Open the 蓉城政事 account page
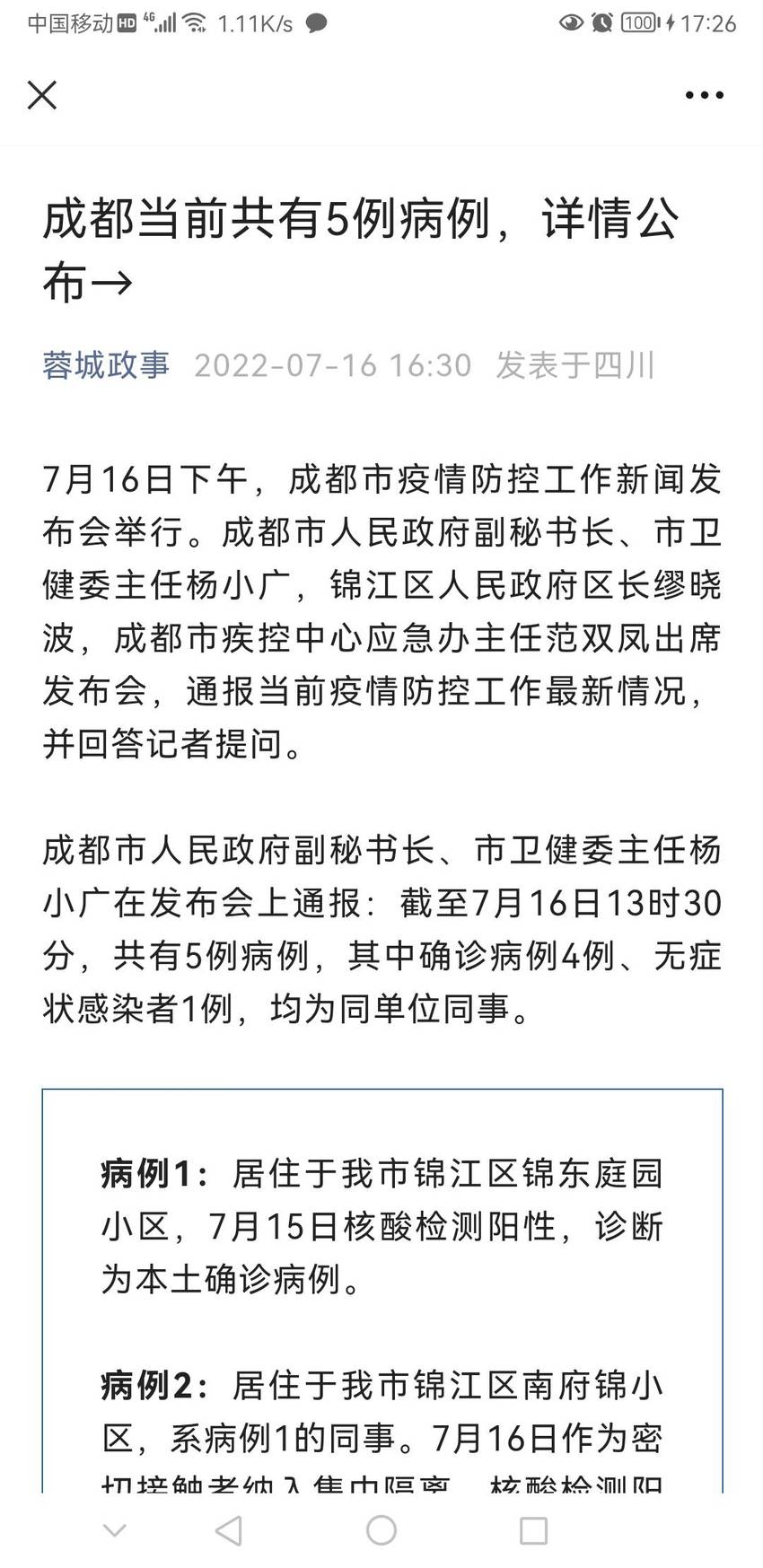The image size is (763, 1568). (x=106, y=364)
